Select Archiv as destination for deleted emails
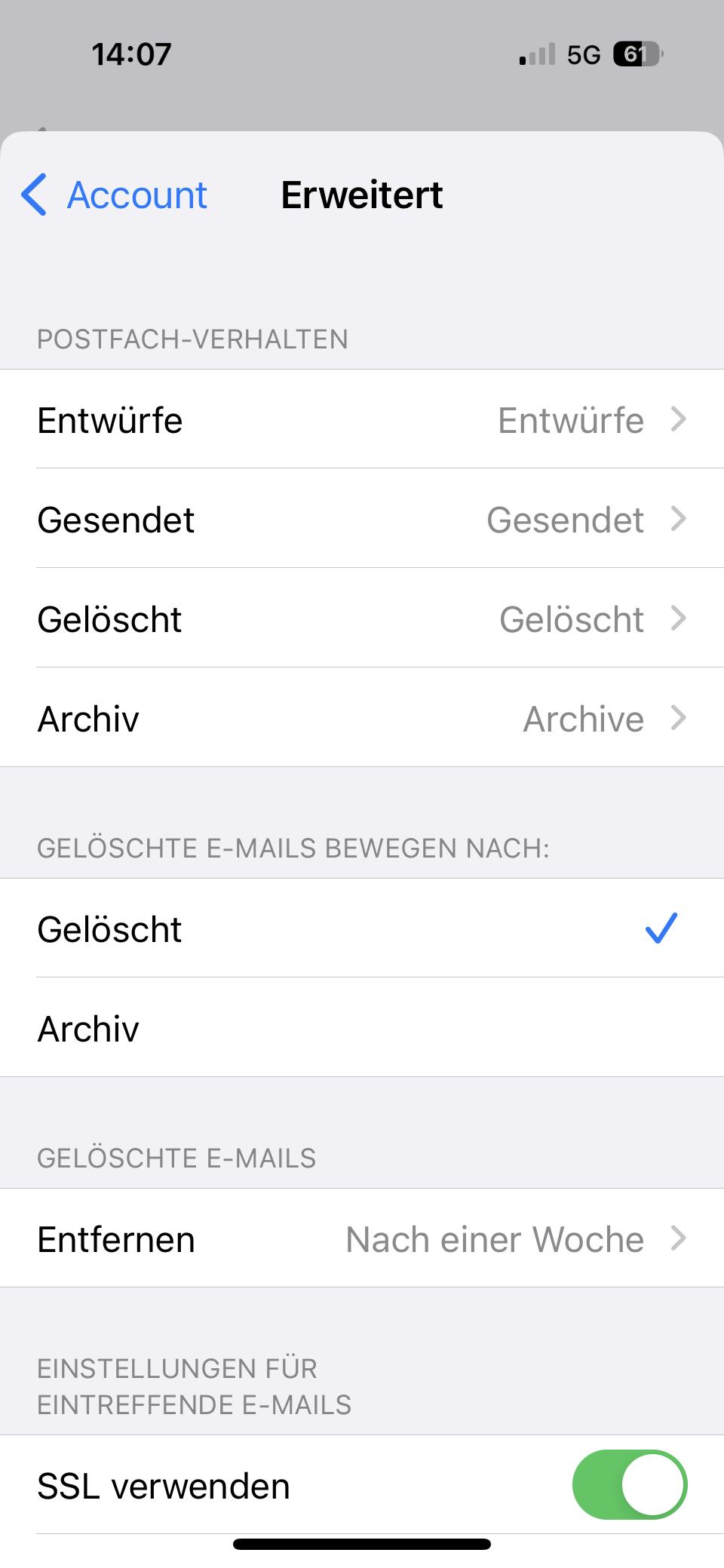This screenshot has height=1568, width=724. point(362,1029)
